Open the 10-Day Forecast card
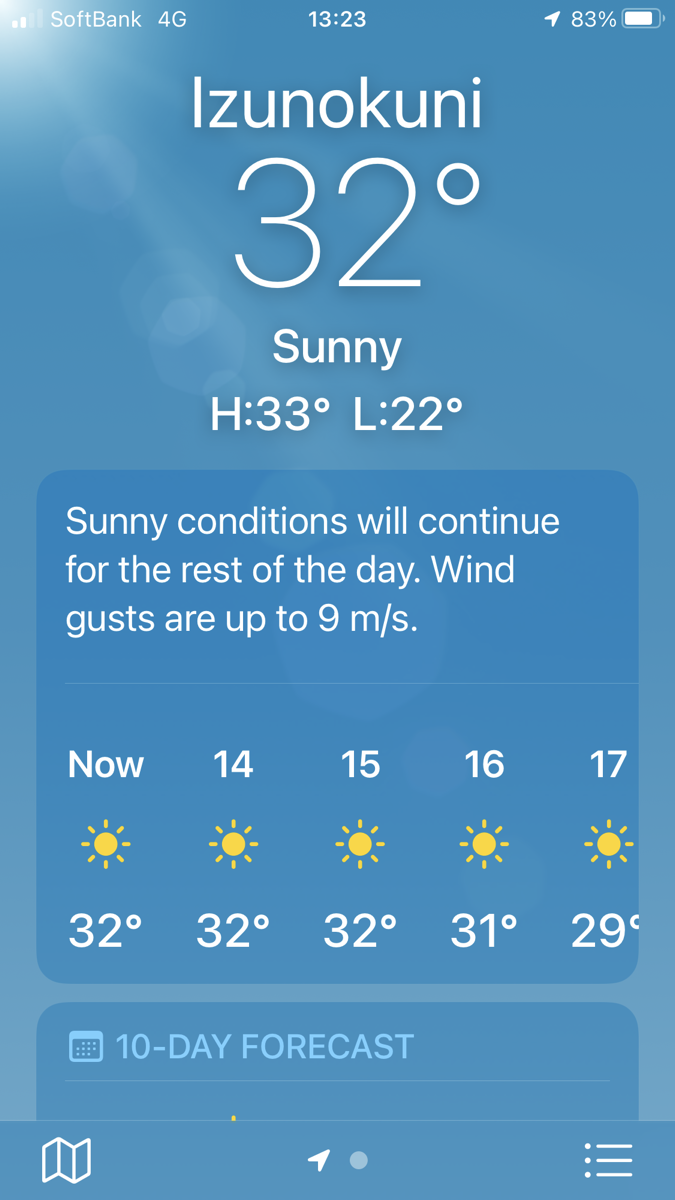The height and width of the screenshot is (1200, 675). pos(337,1061)
